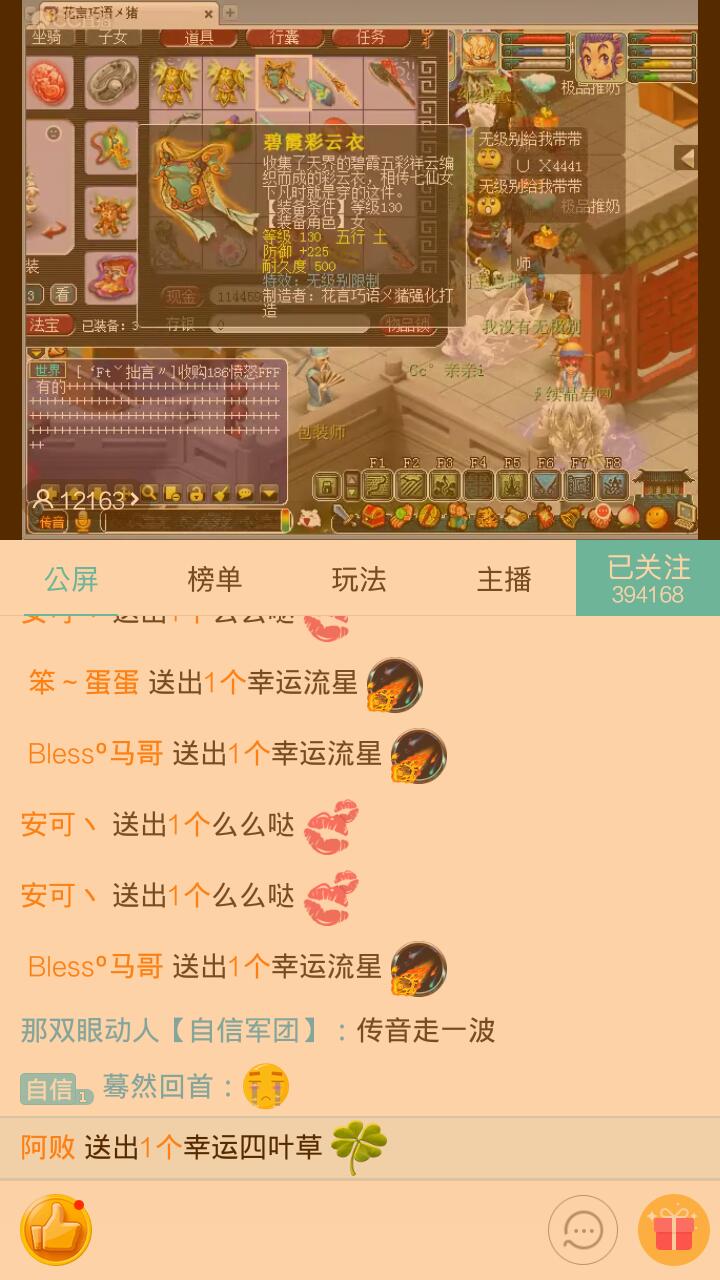
Task: Switch to the 榜单 tab
Action: pos(215,579)
